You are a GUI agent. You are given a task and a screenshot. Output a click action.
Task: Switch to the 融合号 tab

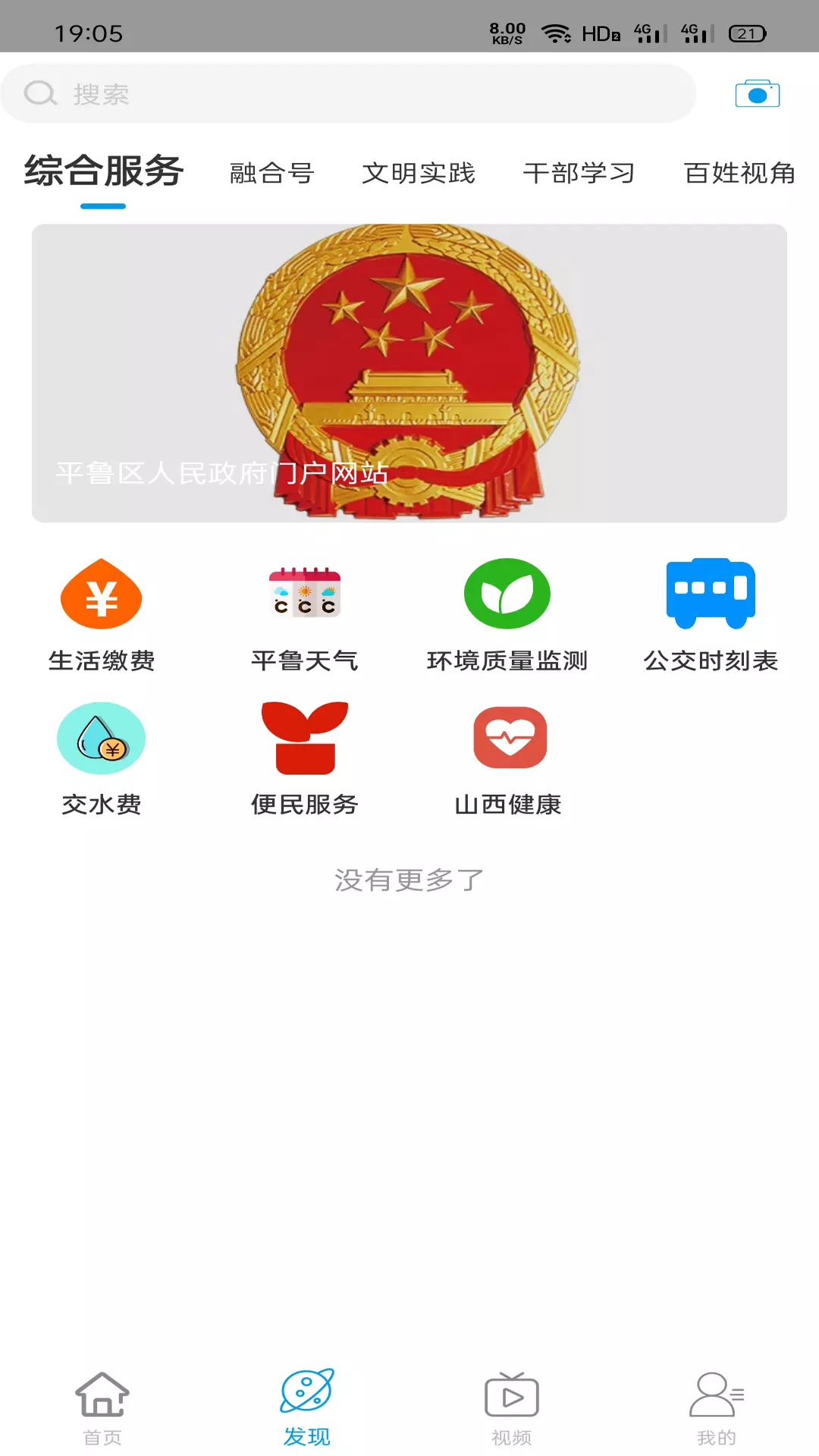coord(272,173)
